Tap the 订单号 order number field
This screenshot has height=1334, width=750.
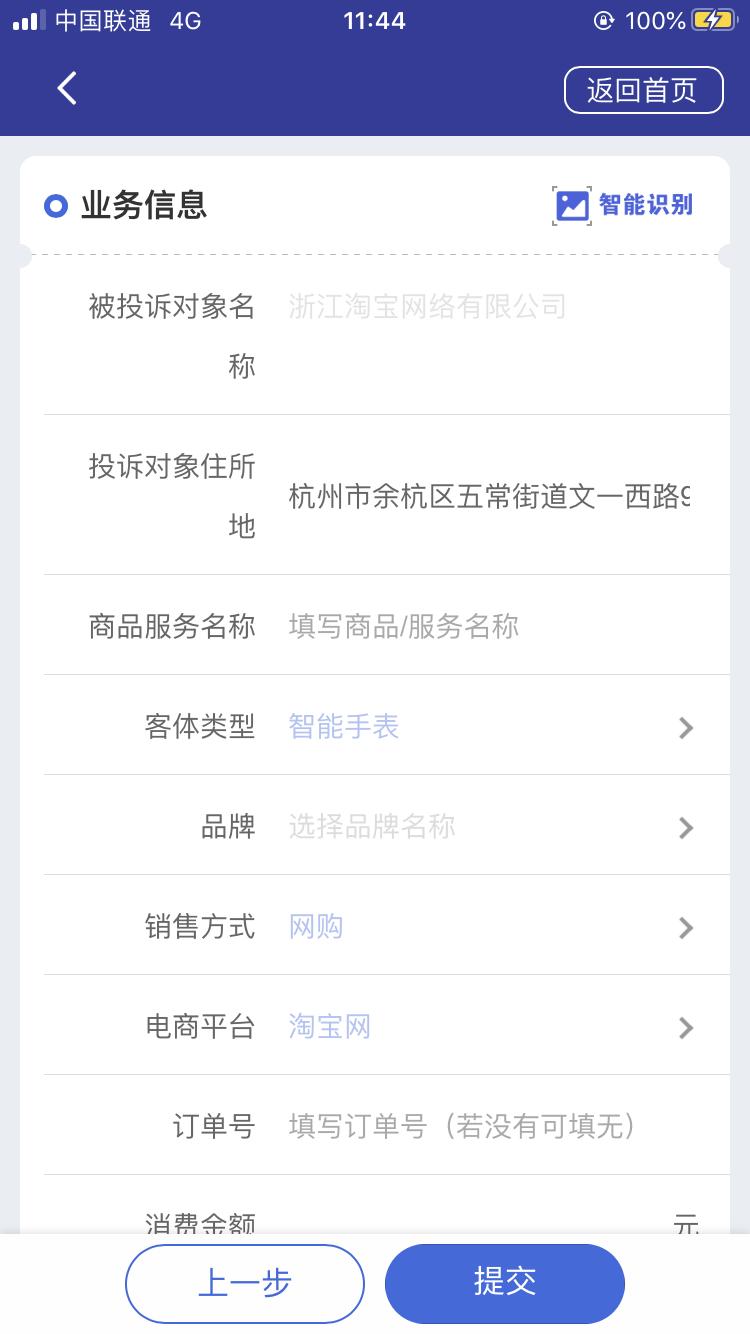(x=460, y=1126)
